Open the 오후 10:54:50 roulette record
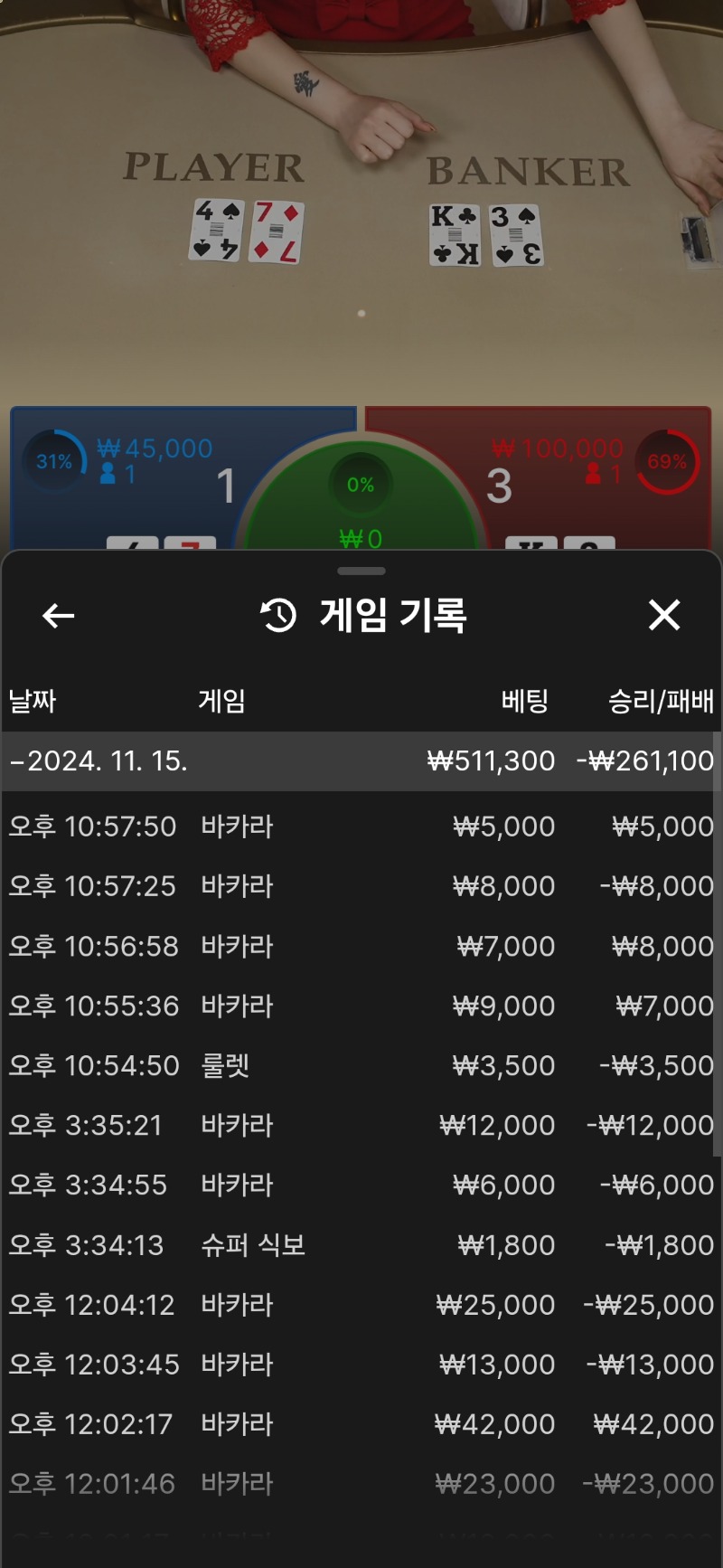723x1568 pixels. (x=361, y=1066)
